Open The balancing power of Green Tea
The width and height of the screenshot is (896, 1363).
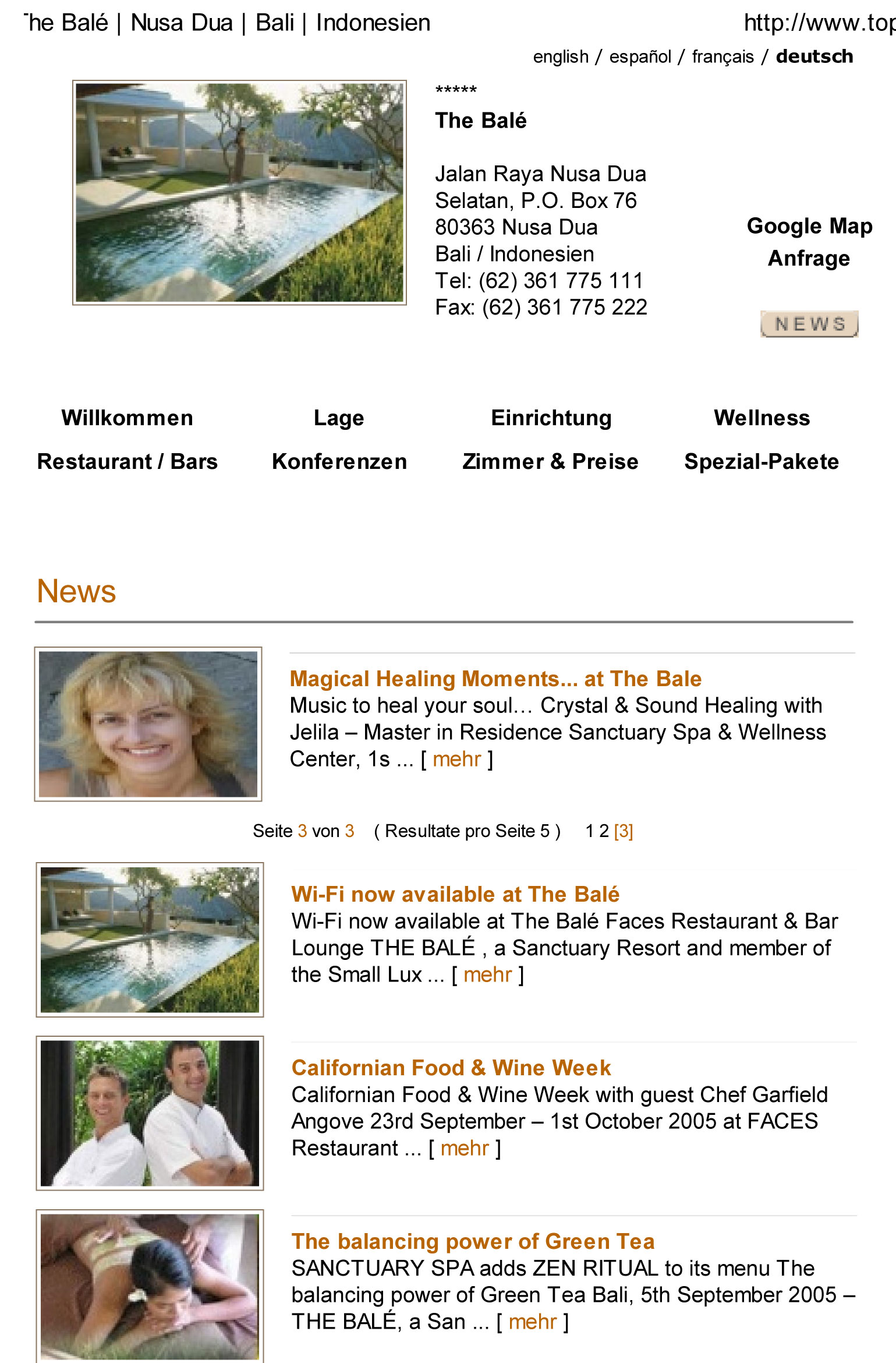tap(473, 1241)
